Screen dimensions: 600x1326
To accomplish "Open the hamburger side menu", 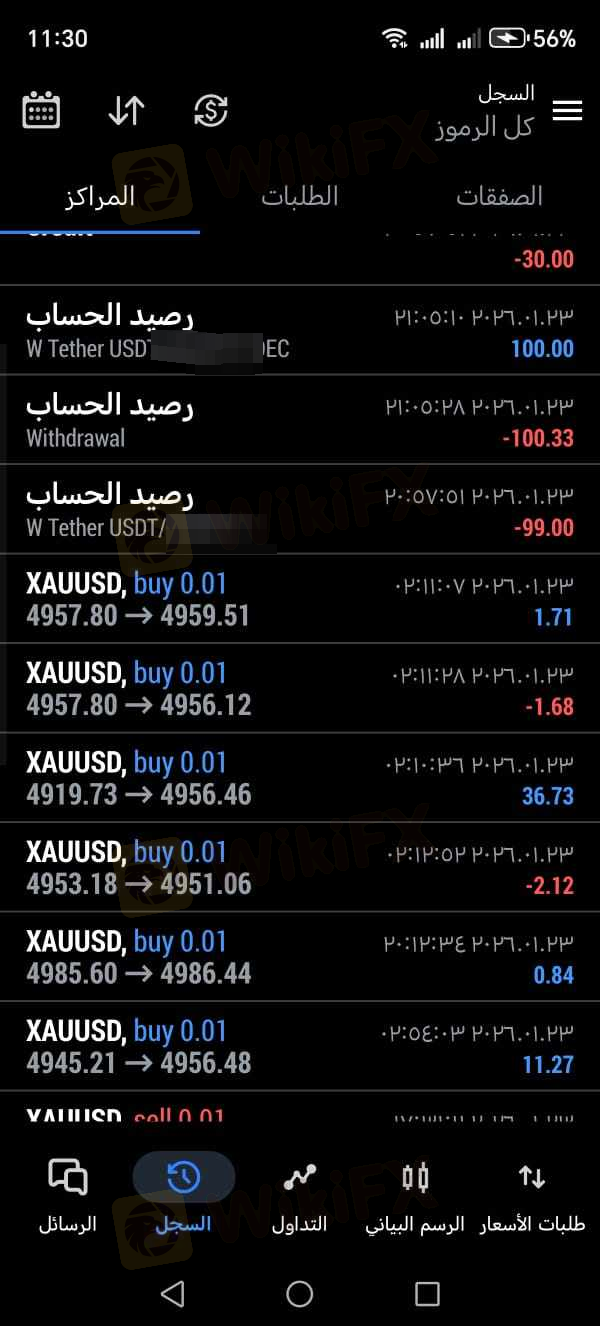I will pos(567,110).
